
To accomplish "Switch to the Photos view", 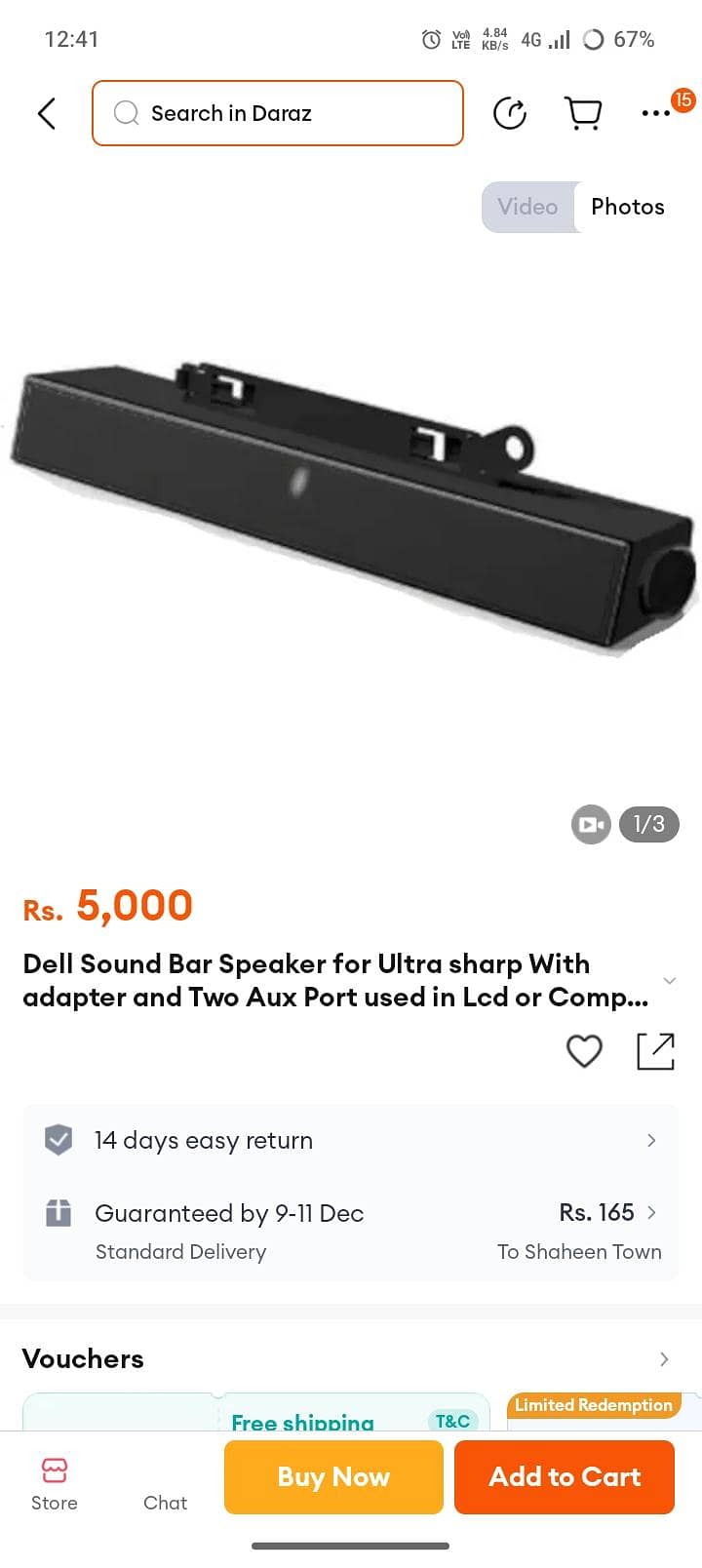I will 627,207.
